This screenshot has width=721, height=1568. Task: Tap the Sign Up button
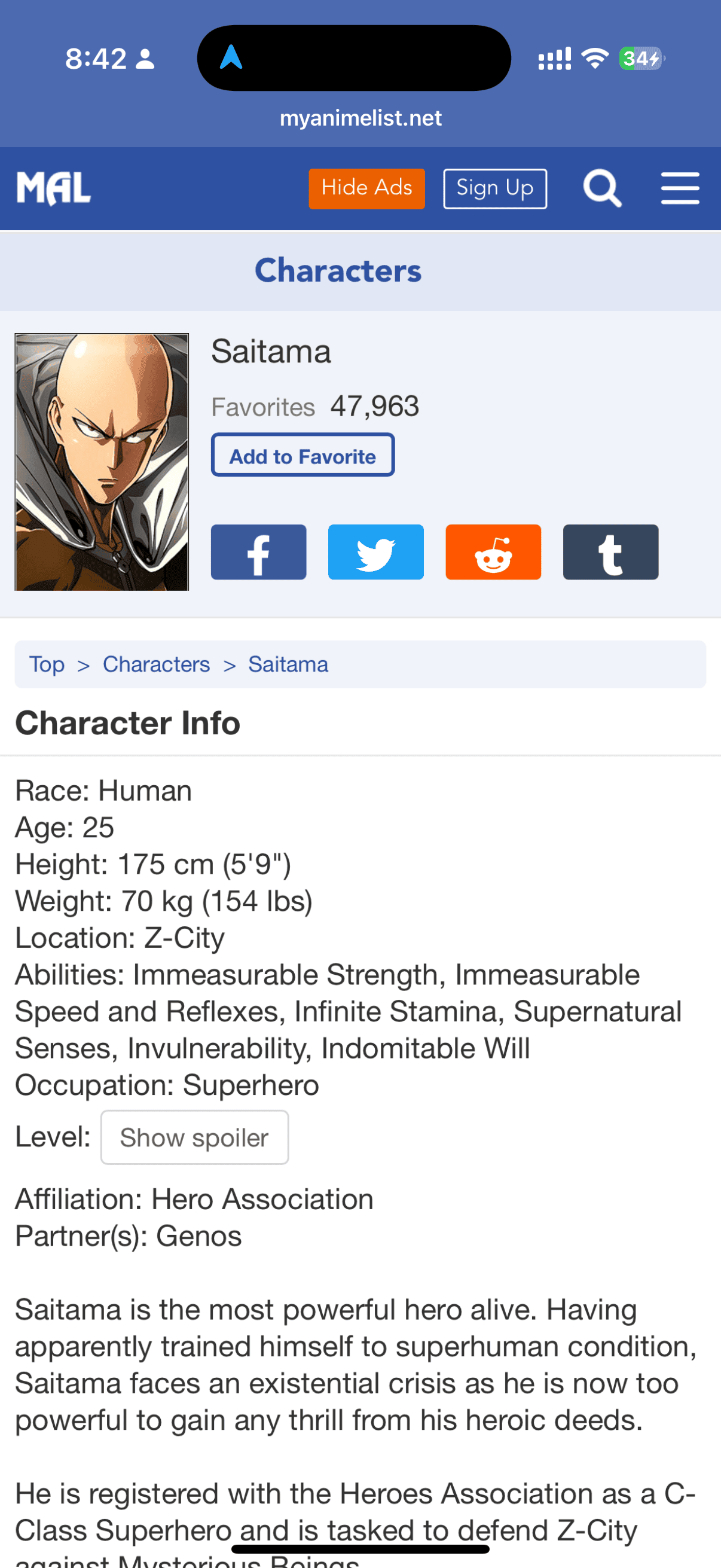coord(494,188)
